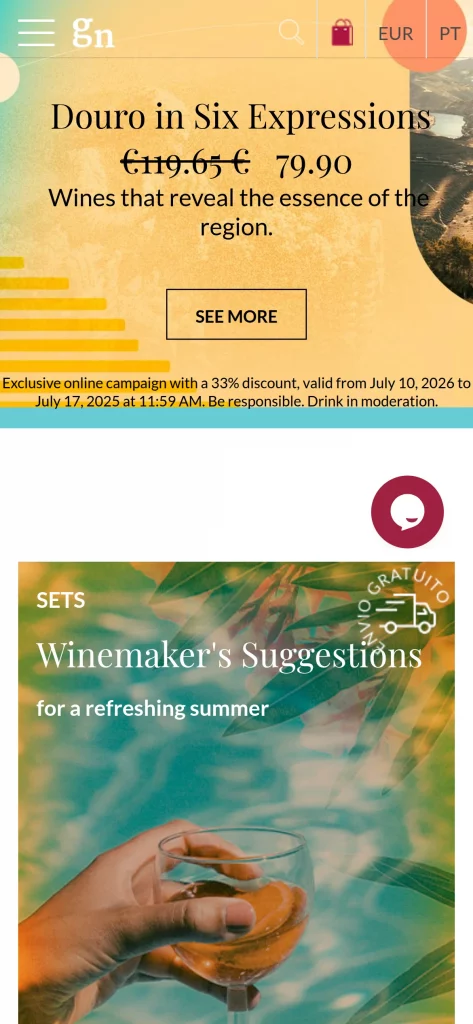Open the shopping bag
Image resolution: width=473 pixels, height=1024 pixels.
pyautogui.click(x=342, y=33)
